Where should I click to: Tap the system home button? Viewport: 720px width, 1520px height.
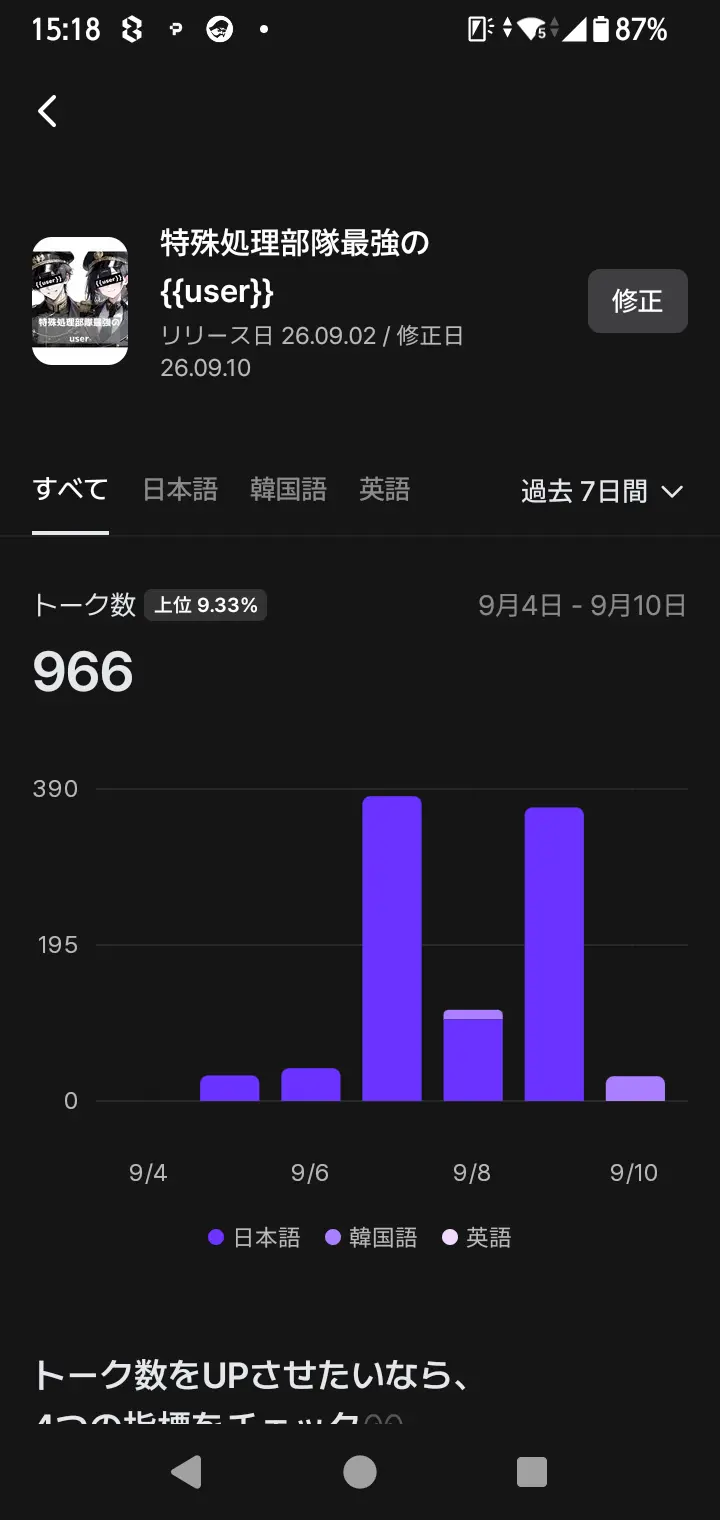[360, 1471]
